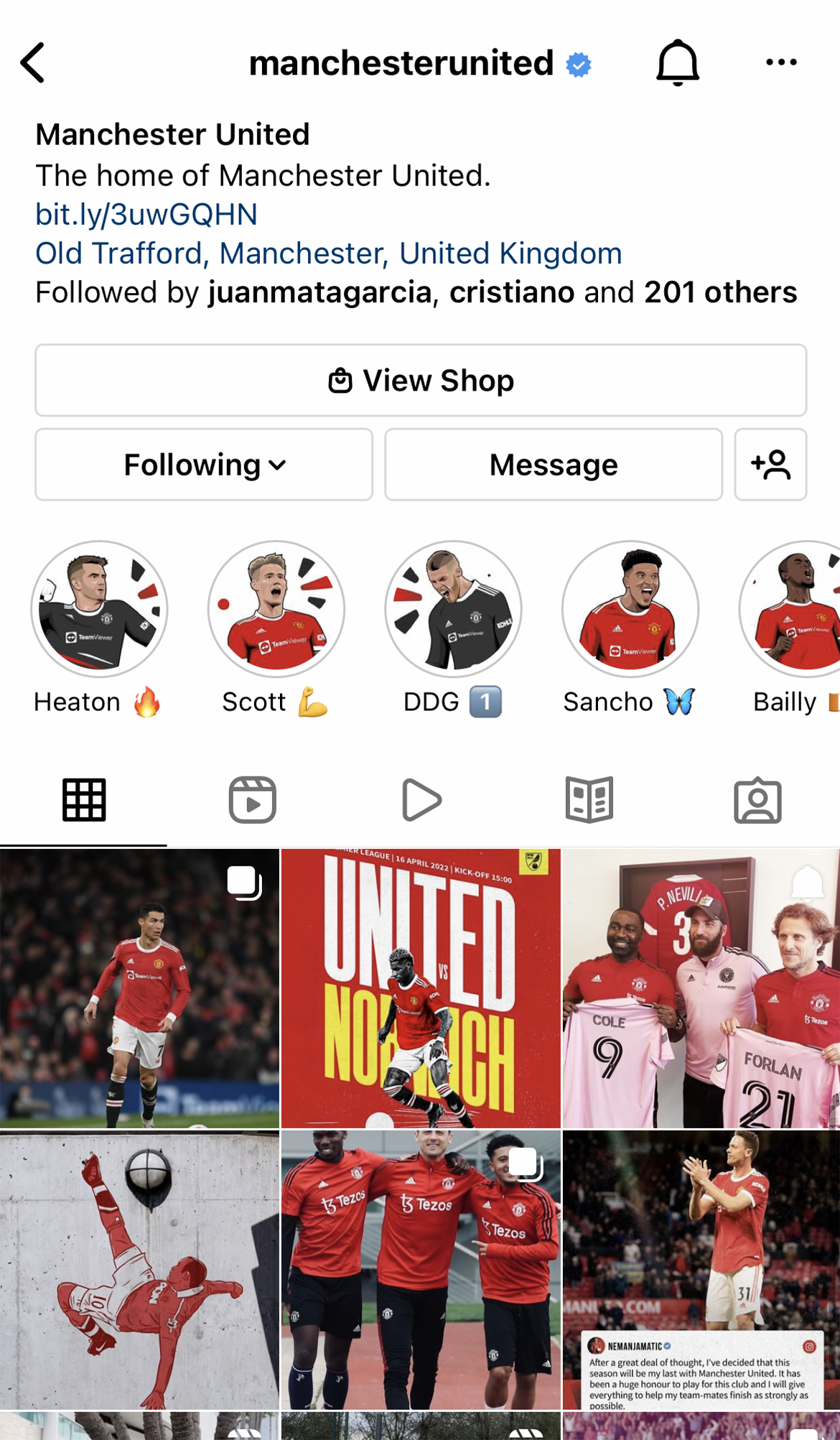Screen dimensions: 840x1440
Task: Open the United vs Norwich matchday post
Action: click(421, 988)
